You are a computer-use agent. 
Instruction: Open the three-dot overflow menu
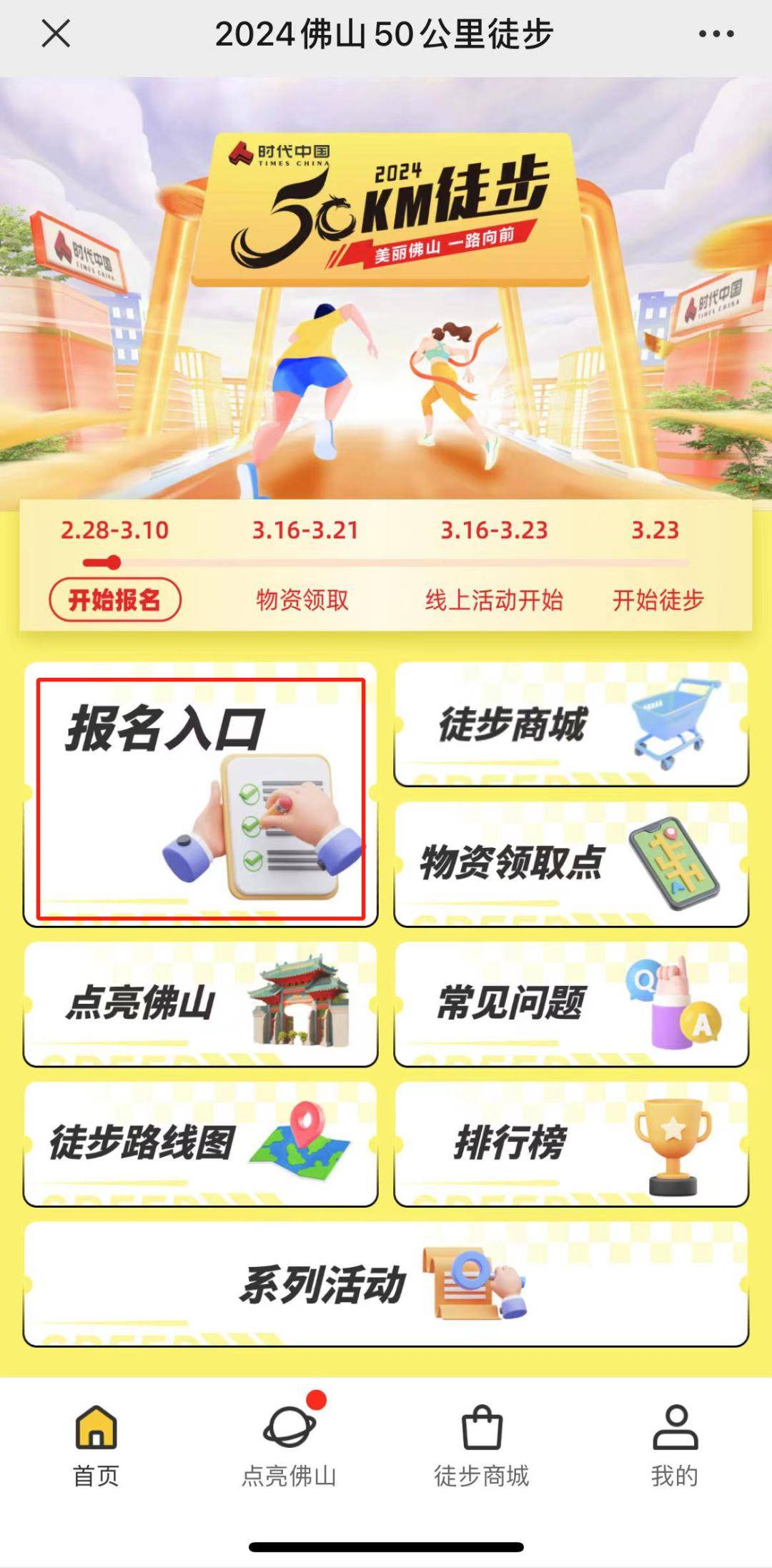716,34
